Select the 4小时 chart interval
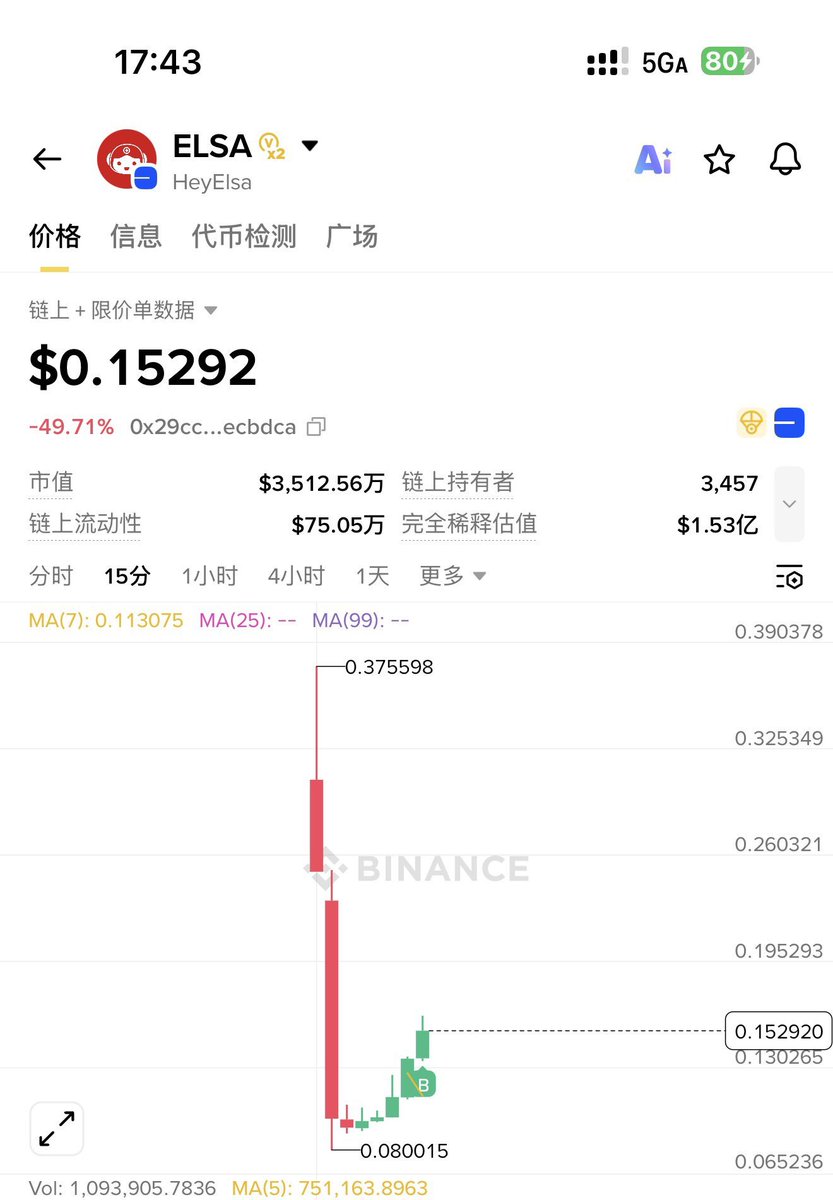Viewport: 833px width, 1200px height. pos(296,576)
